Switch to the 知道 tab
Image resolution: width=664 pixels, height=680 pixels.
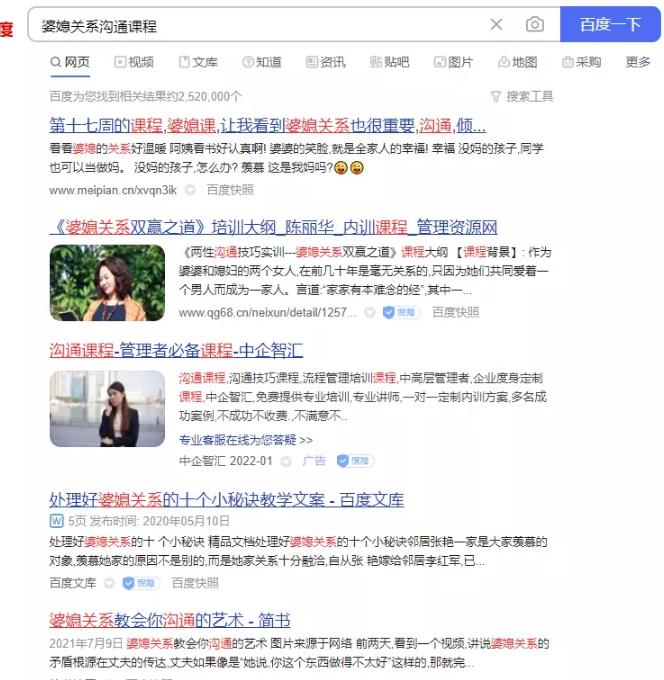pyautogui.click(x=262, y=62)
